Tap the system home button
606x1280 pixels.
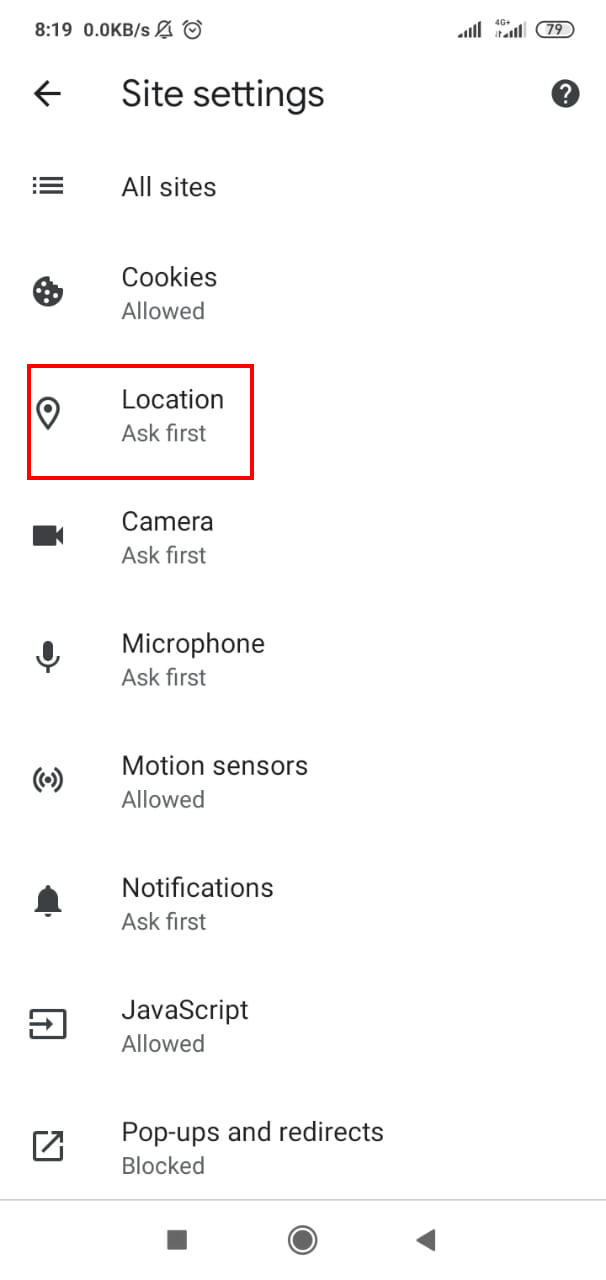point(302,1240)
